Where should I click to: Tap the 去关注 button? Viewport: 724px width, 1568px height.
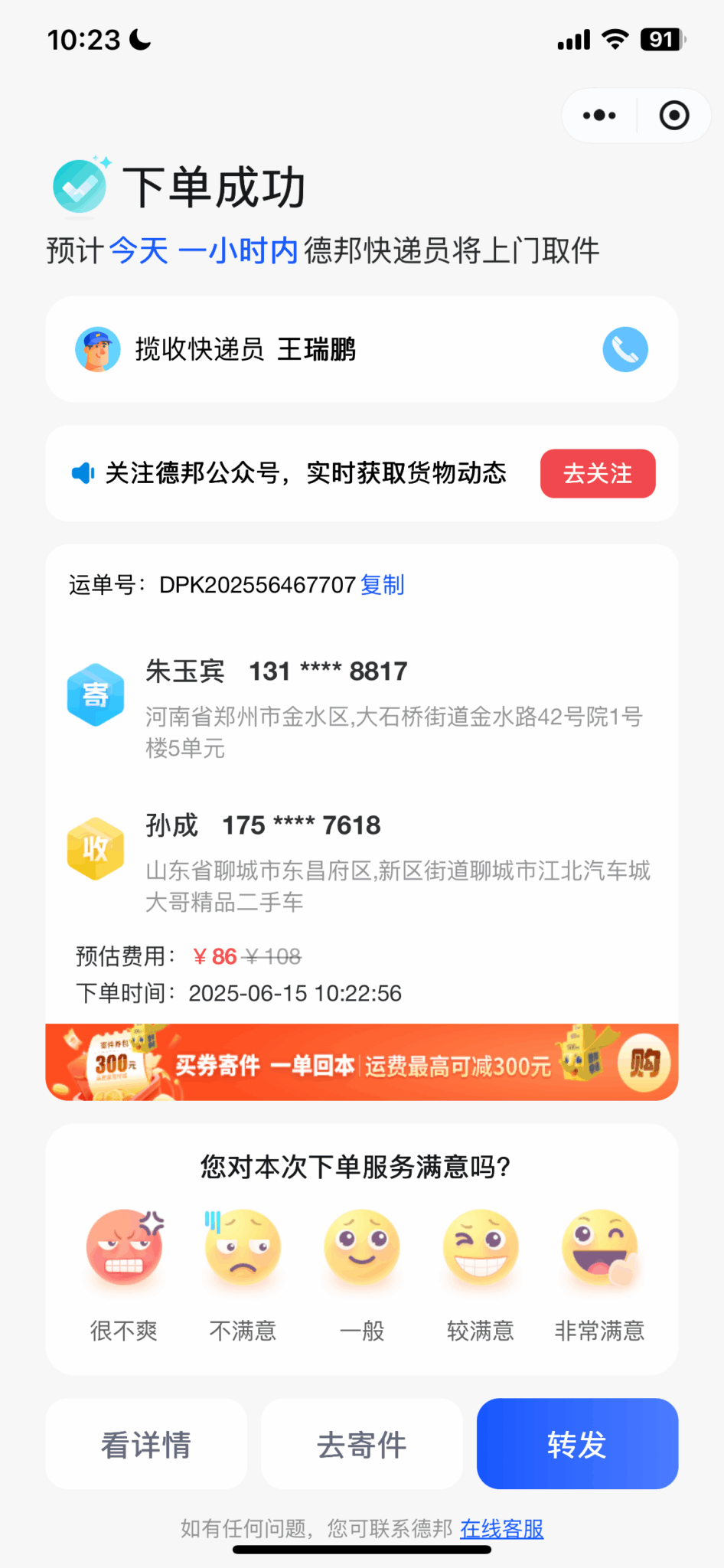point(597,474)
